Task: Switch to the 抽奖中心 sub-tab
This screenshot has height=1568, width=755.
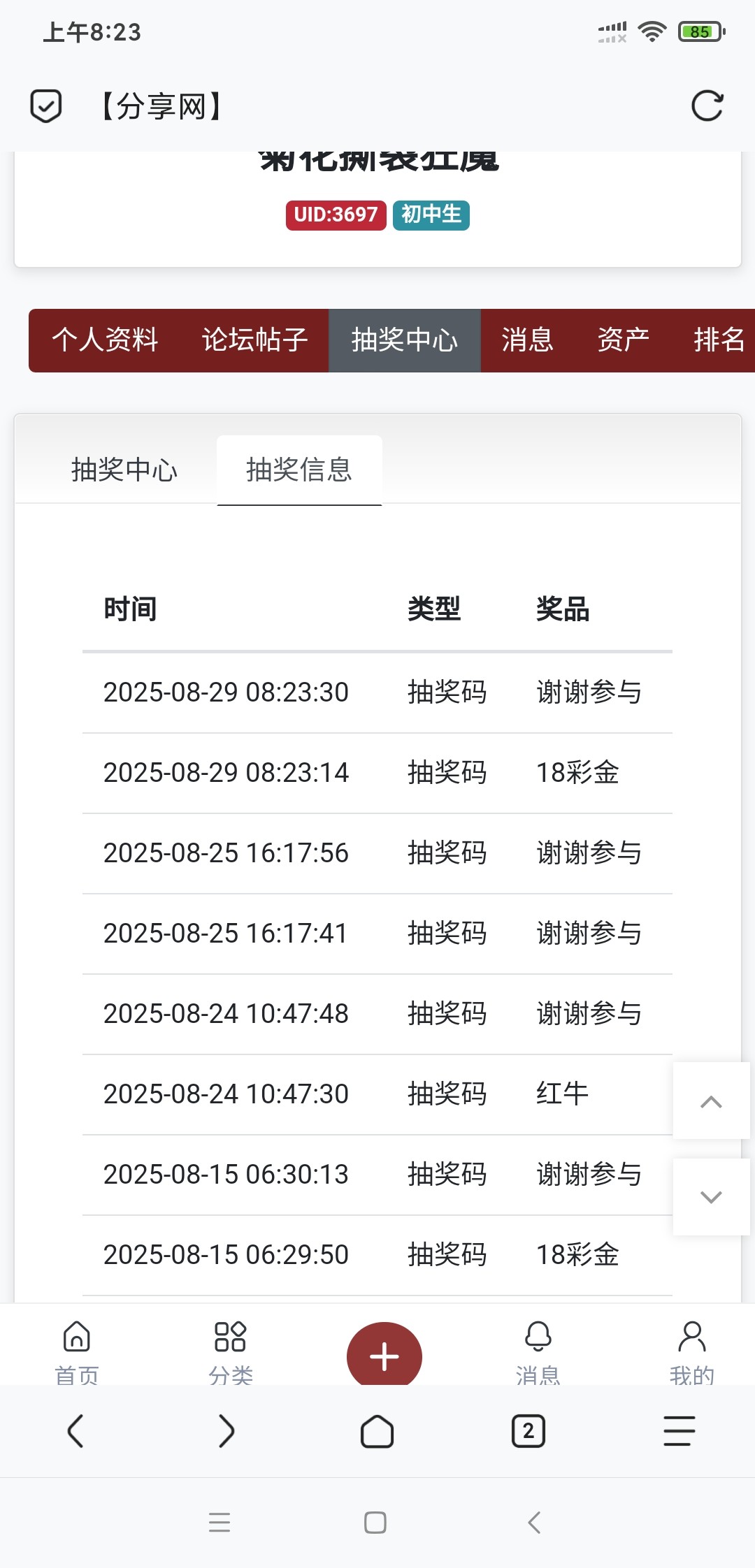Action: [124, 470]
